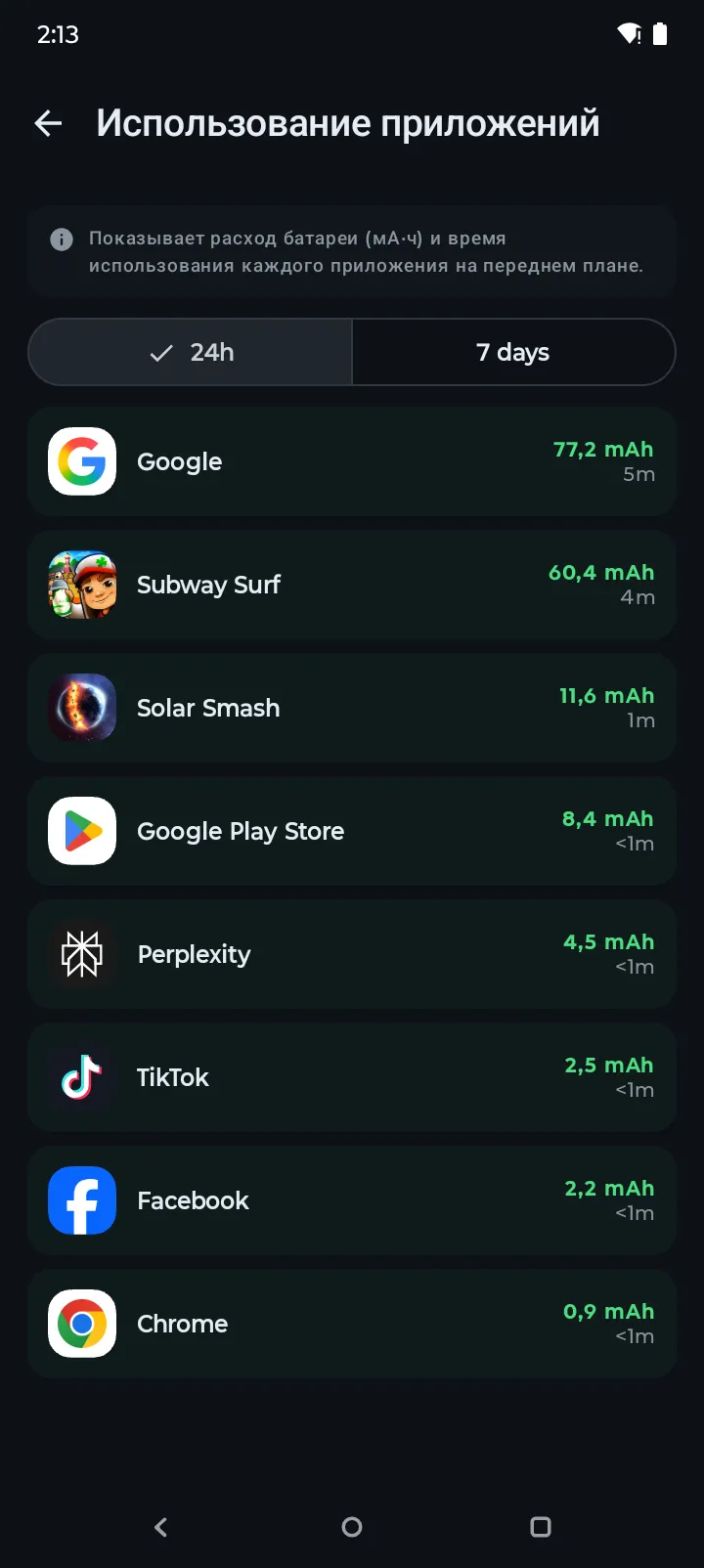The width and height of the screenshot is (704, 1568).
Task: Select the 24h period tab
Action: [x=190, y=352]
